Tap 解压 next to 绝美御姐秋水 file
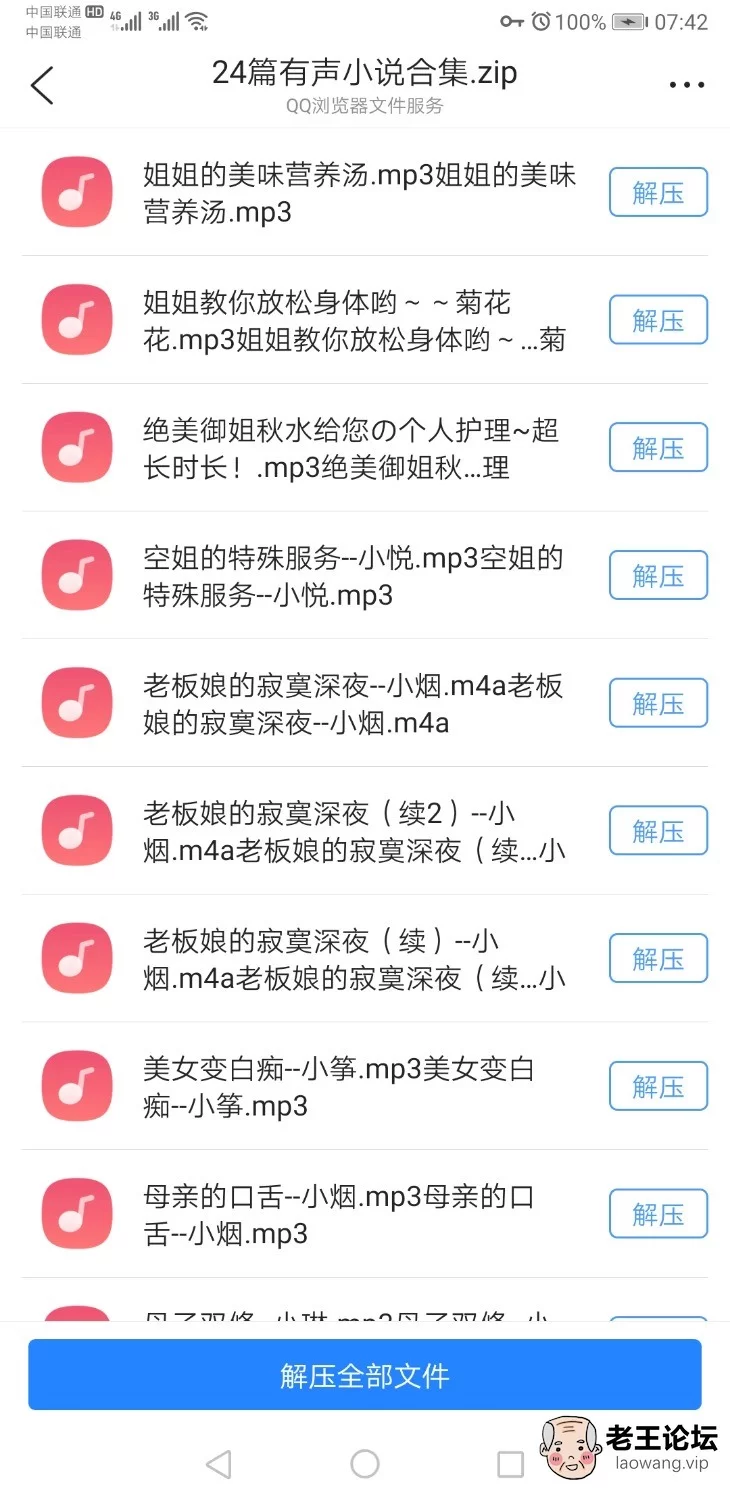The height and width of the screenshot is (1500, 730). pyautogui.click(x=658, y=448)
